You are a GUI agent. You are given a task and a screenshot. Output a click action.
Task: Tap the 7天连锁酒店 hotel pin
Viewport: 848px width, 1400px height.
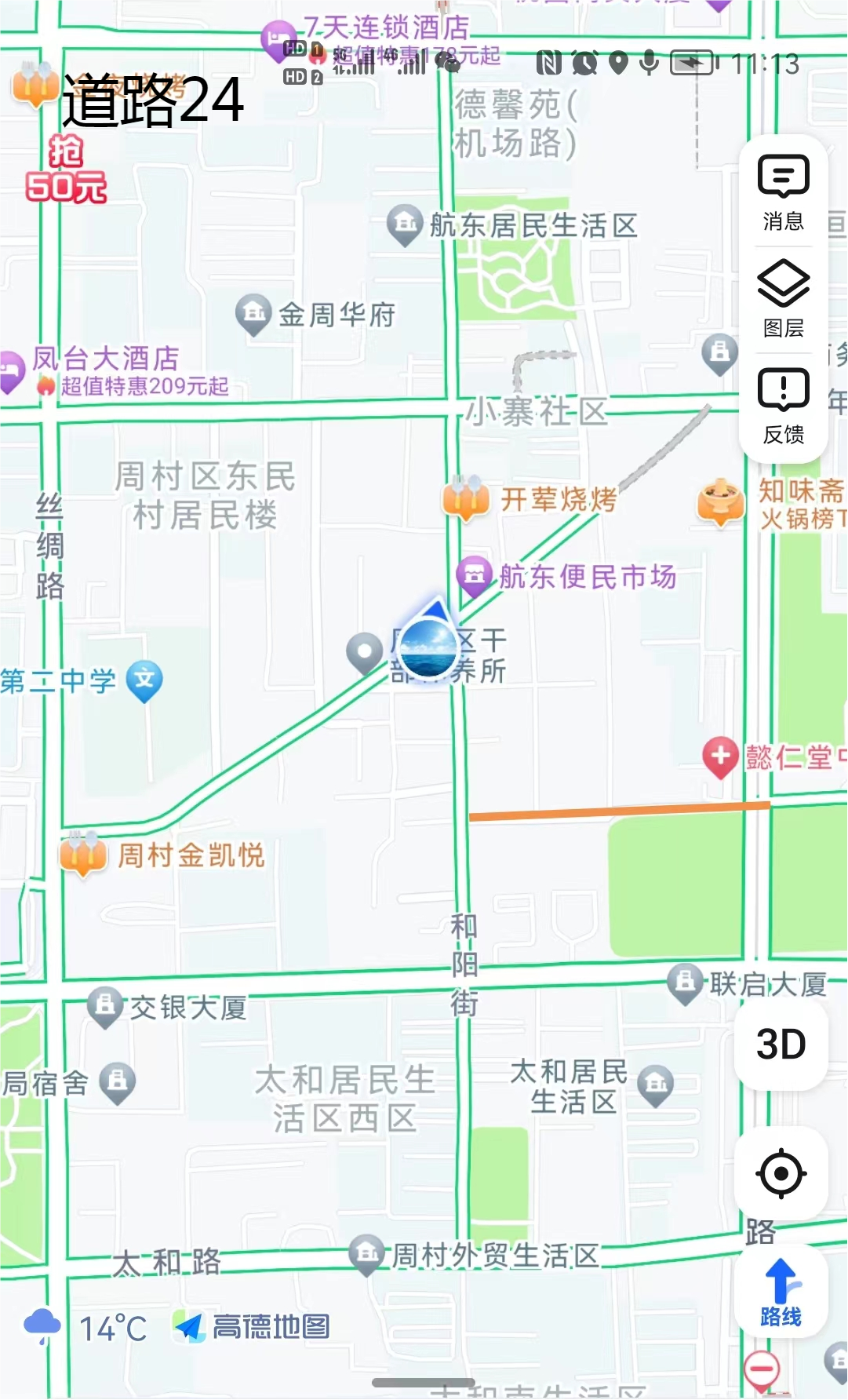pos(276,36)
